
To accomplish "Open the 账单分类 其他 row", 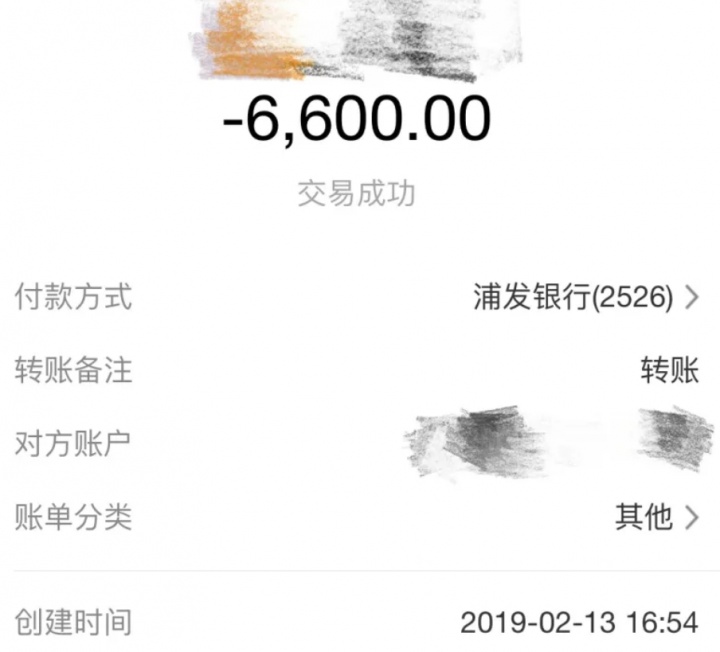I will [x=655, y=517].
